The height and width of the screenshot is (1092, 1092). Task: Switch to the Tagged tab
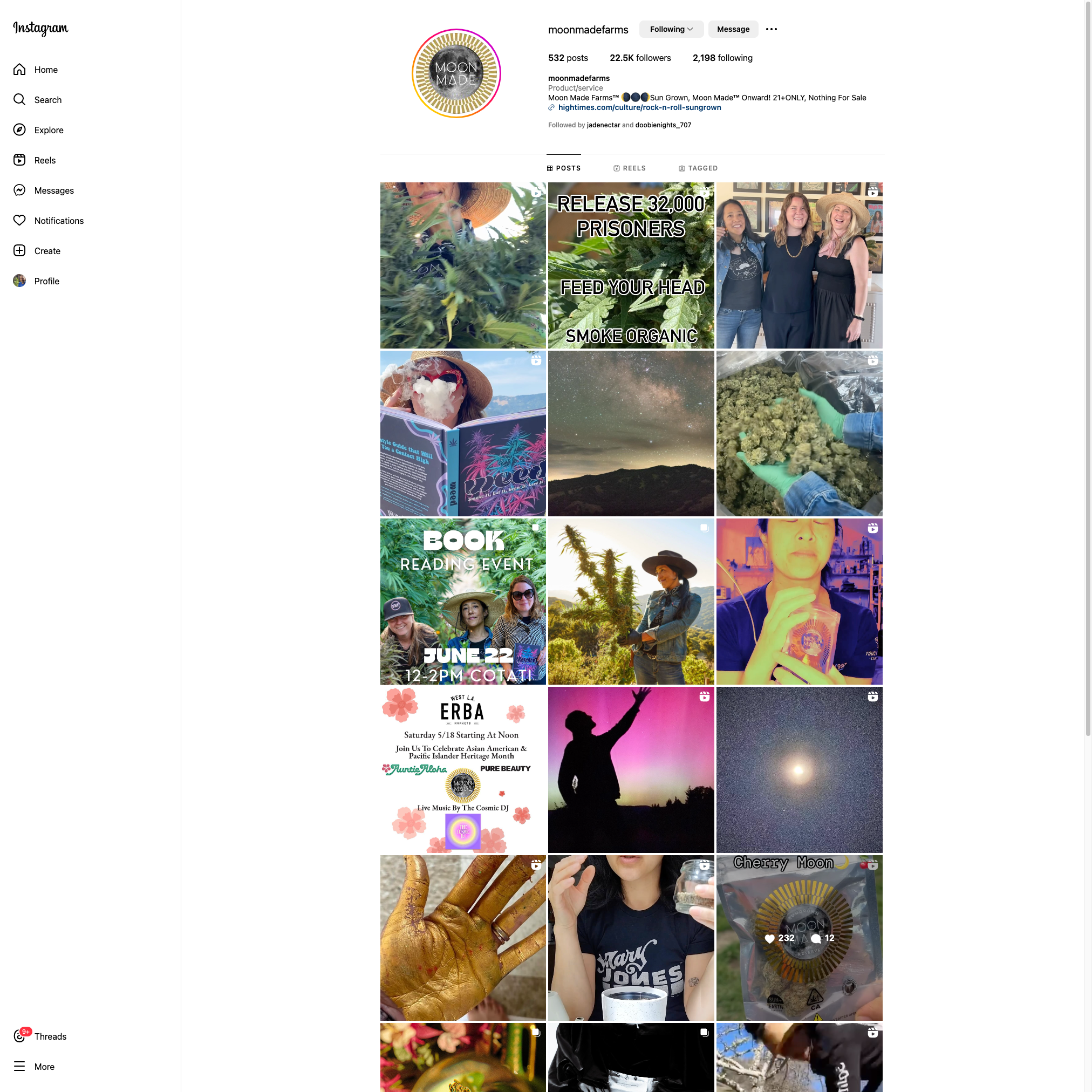(x=698, y=168)
